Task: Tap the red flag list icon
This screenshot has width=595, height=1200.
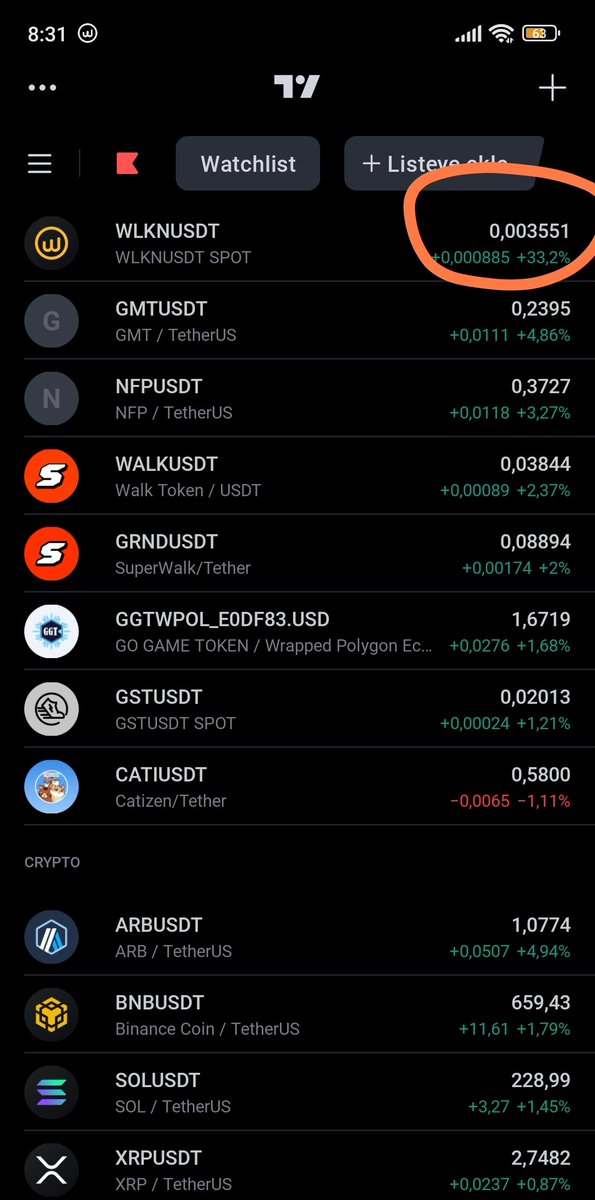Action: pos(127,163)
